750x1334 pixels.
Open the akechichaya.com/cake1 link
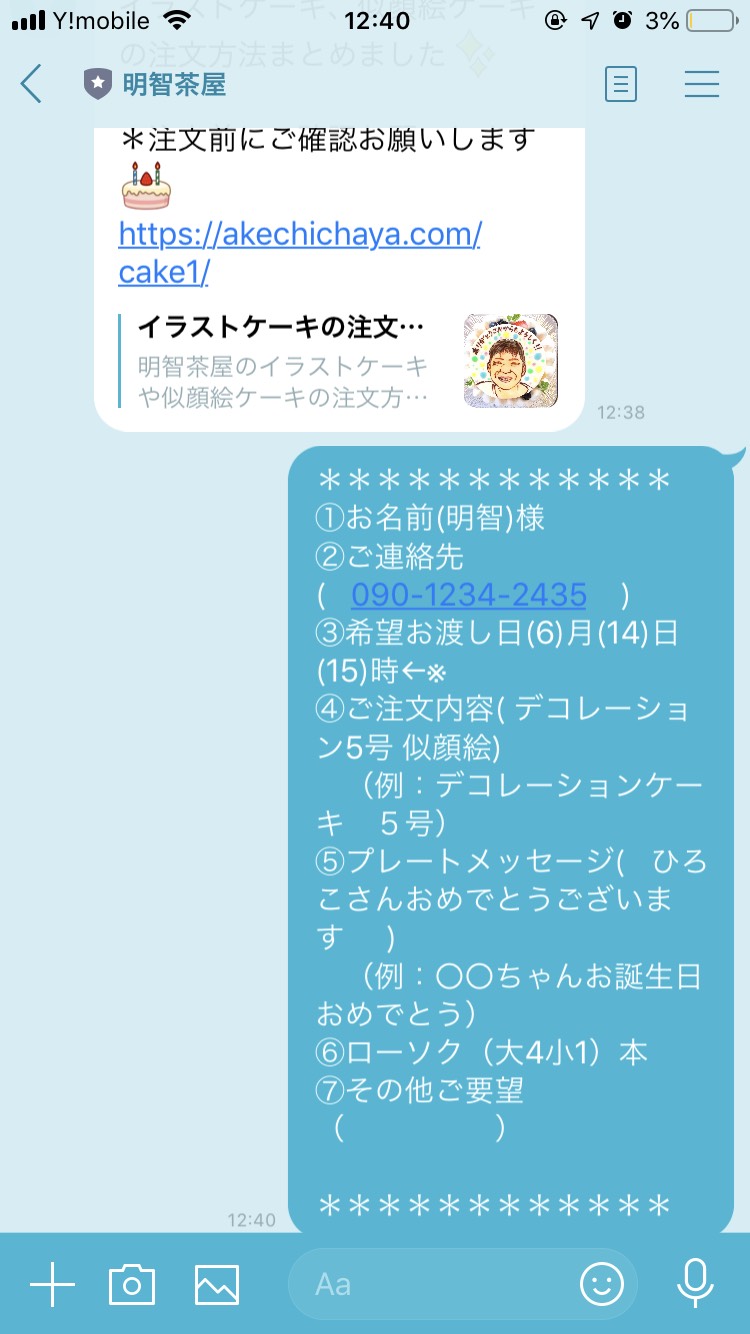(299, 253)
